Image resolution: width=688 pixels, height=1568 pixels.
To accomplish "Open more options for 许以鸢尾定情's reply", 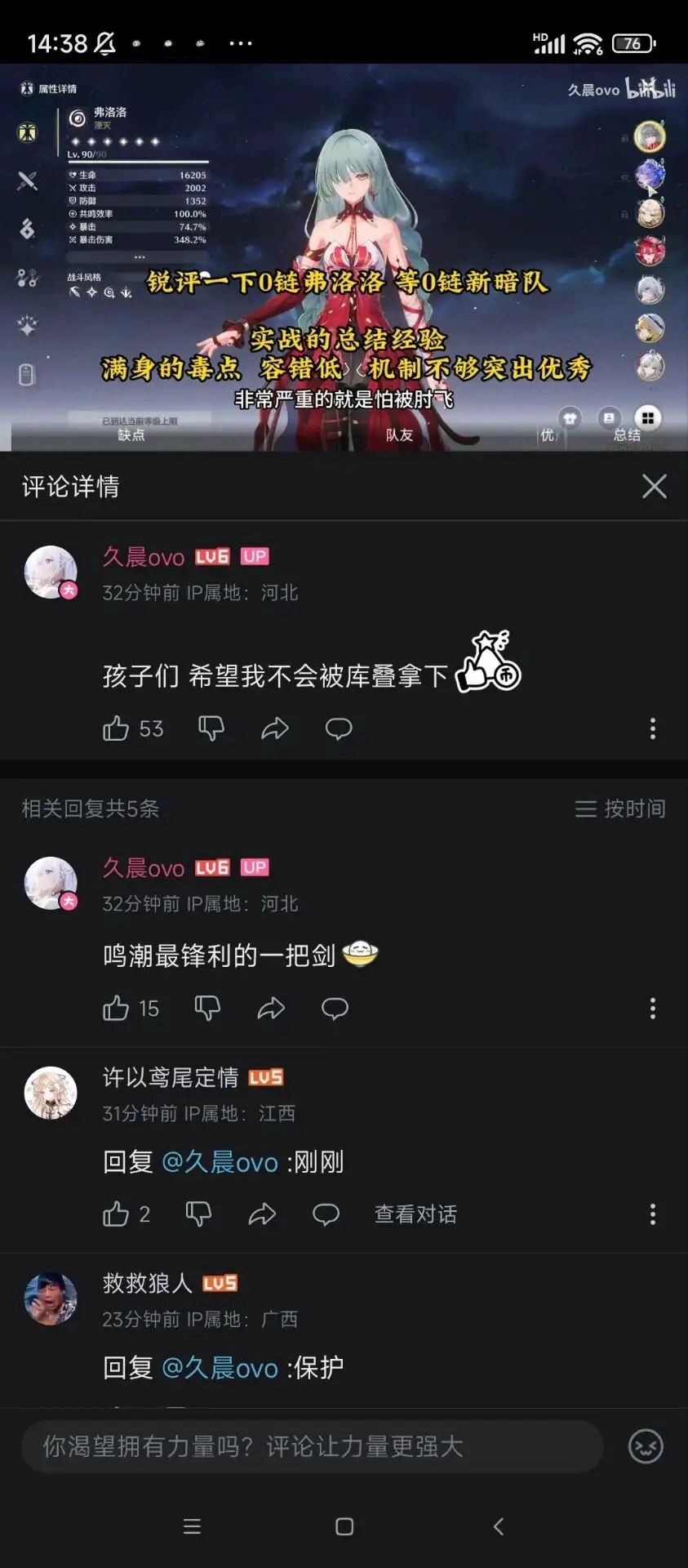I will (652, 1214).
